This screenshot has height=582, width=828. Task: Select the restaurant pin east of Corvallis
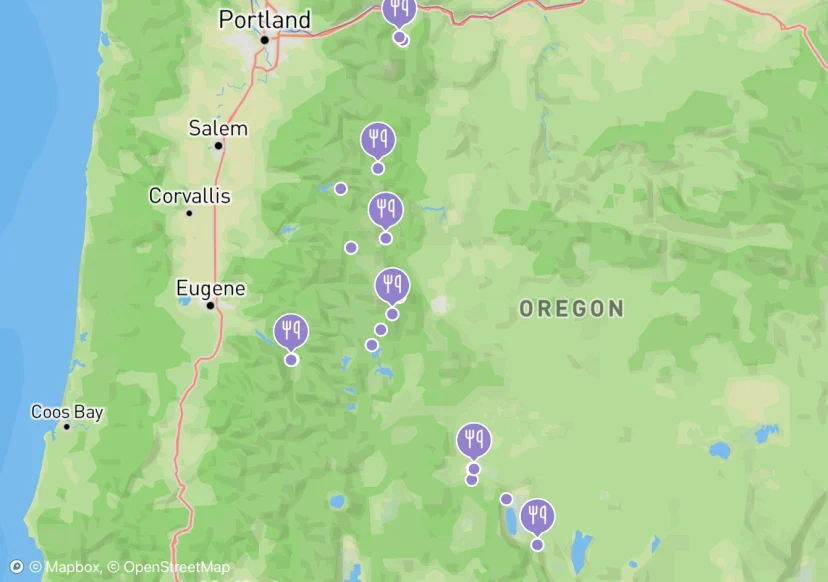[x=386, y=211]
